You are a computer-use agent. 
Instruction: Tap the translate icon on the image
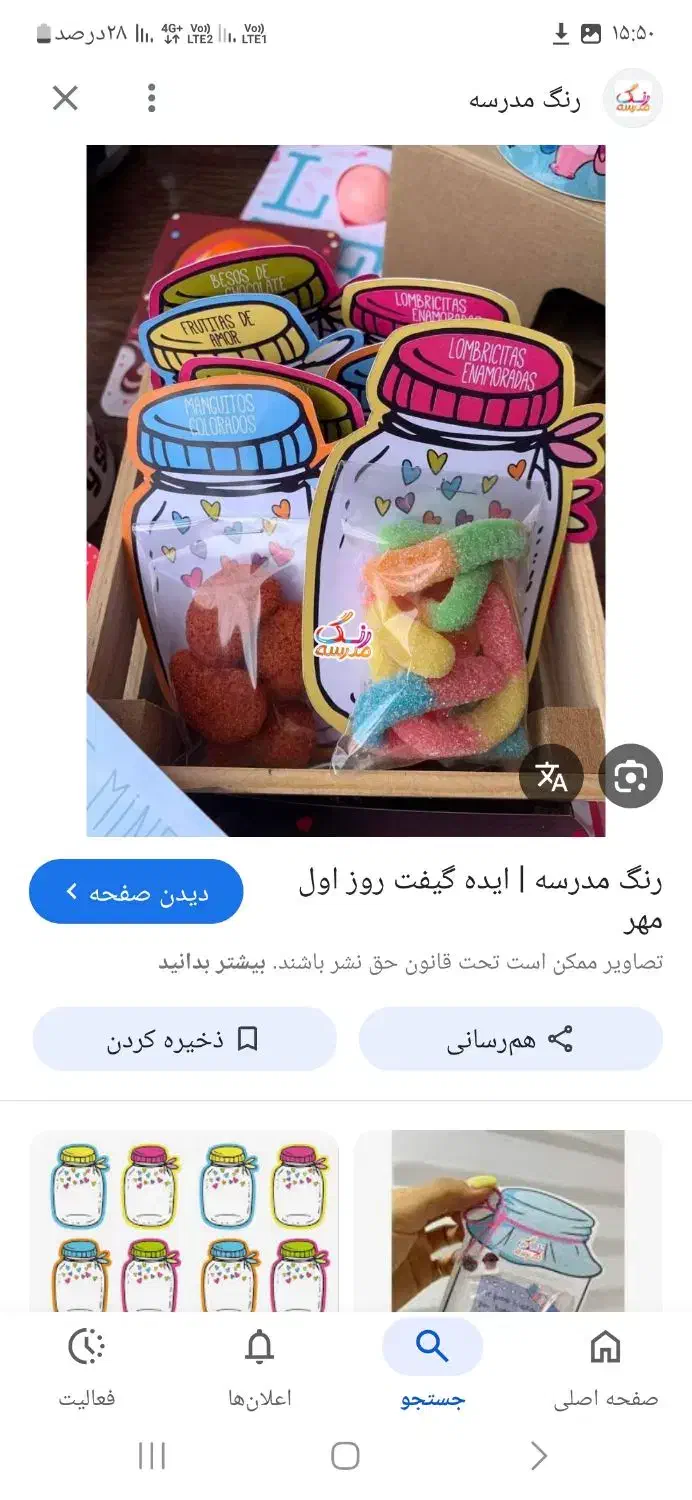(x=551, y=776)
